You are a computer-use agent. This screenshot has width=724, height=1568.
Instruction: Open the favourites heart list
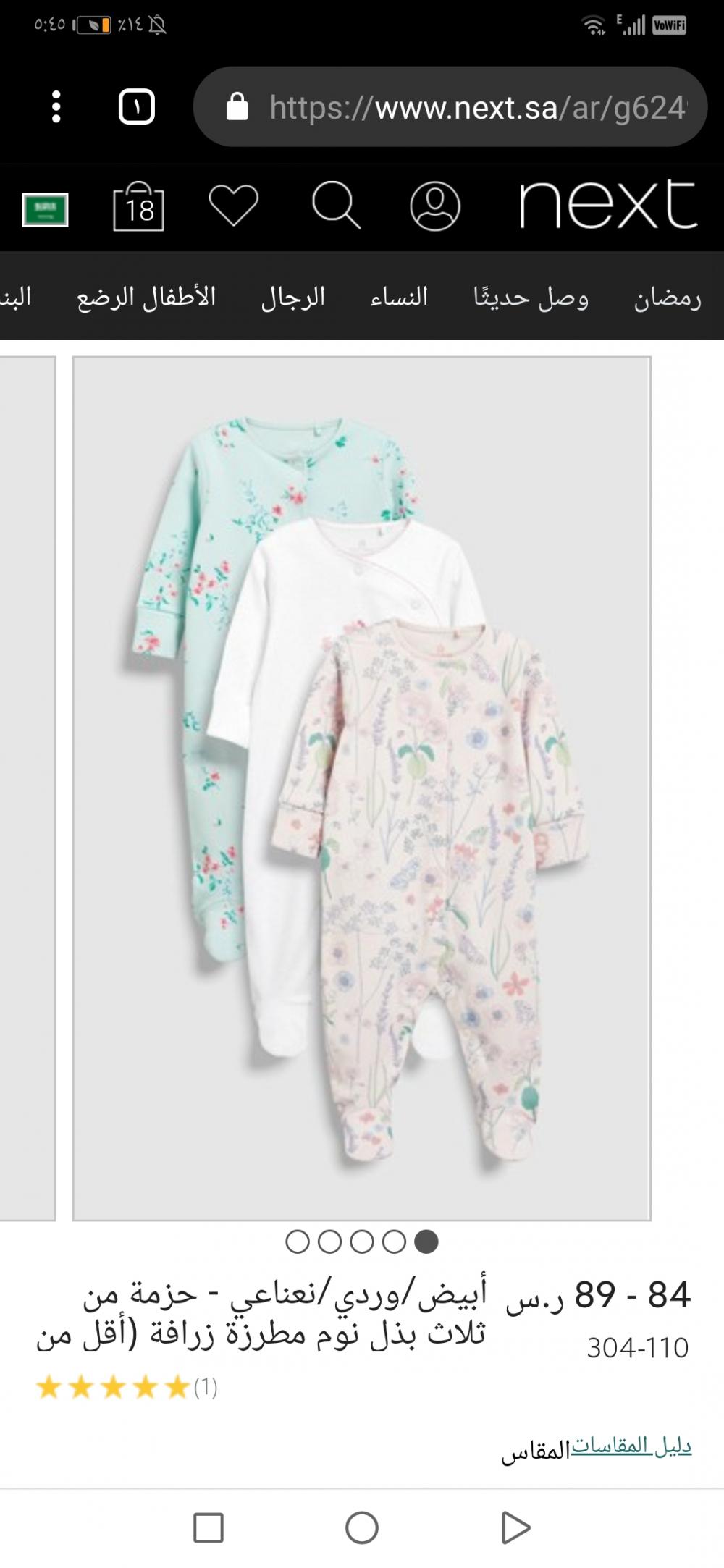233,206
